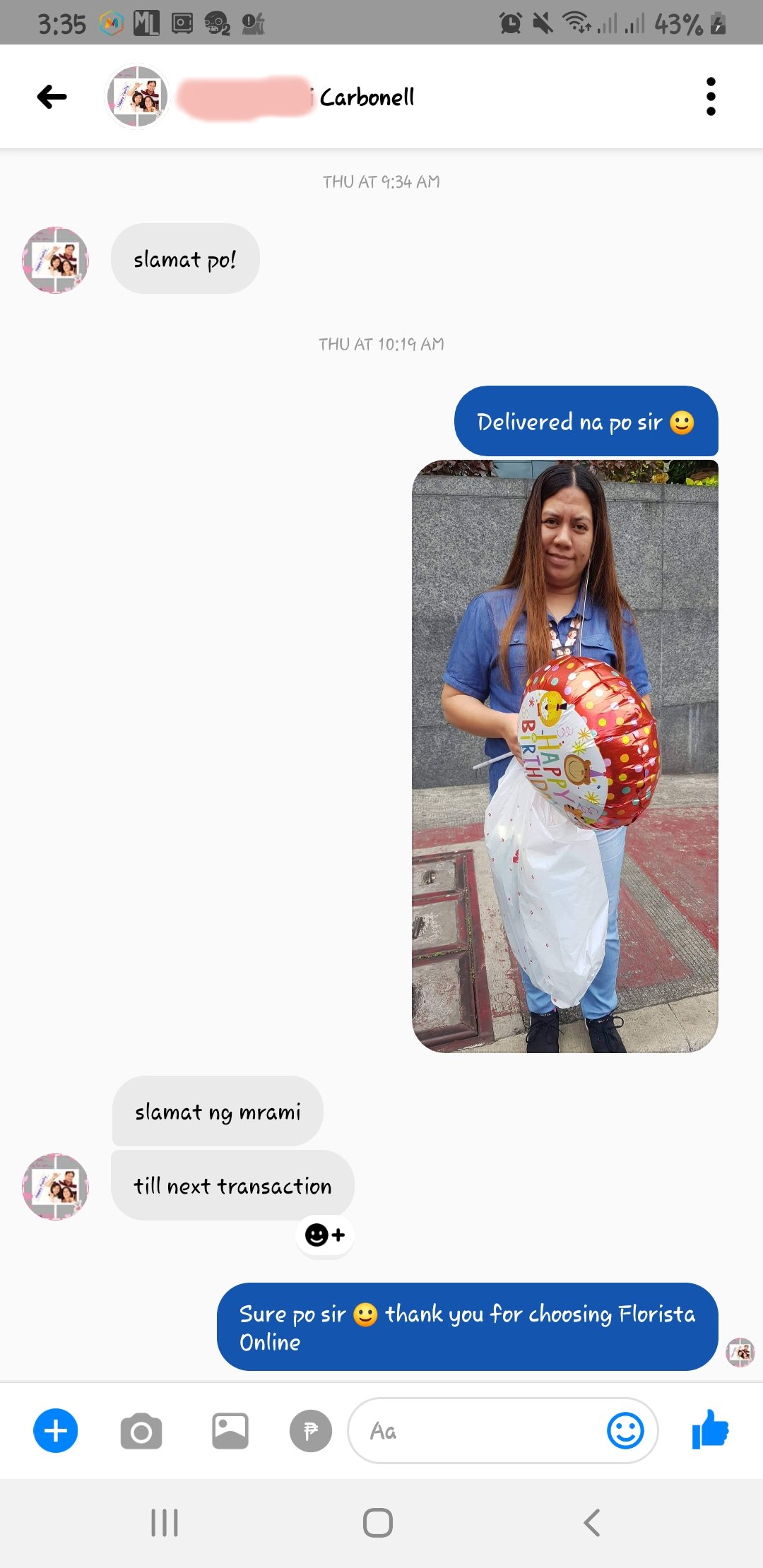Screen dimensions: 763x1568
Task: Send a thumbs-up like
Action: [710, 1430]
